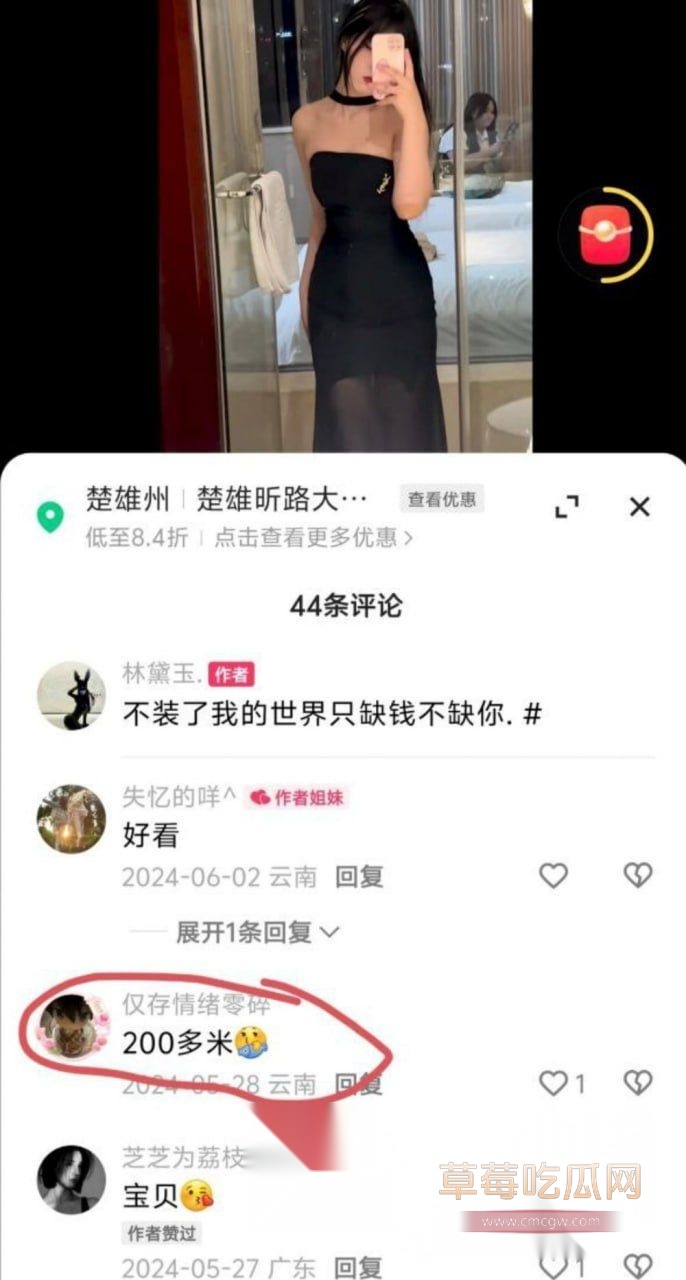The image size is (686, 1280).
Task: View 失忆的咩^ profile picture
Action: tap(71, 819)
